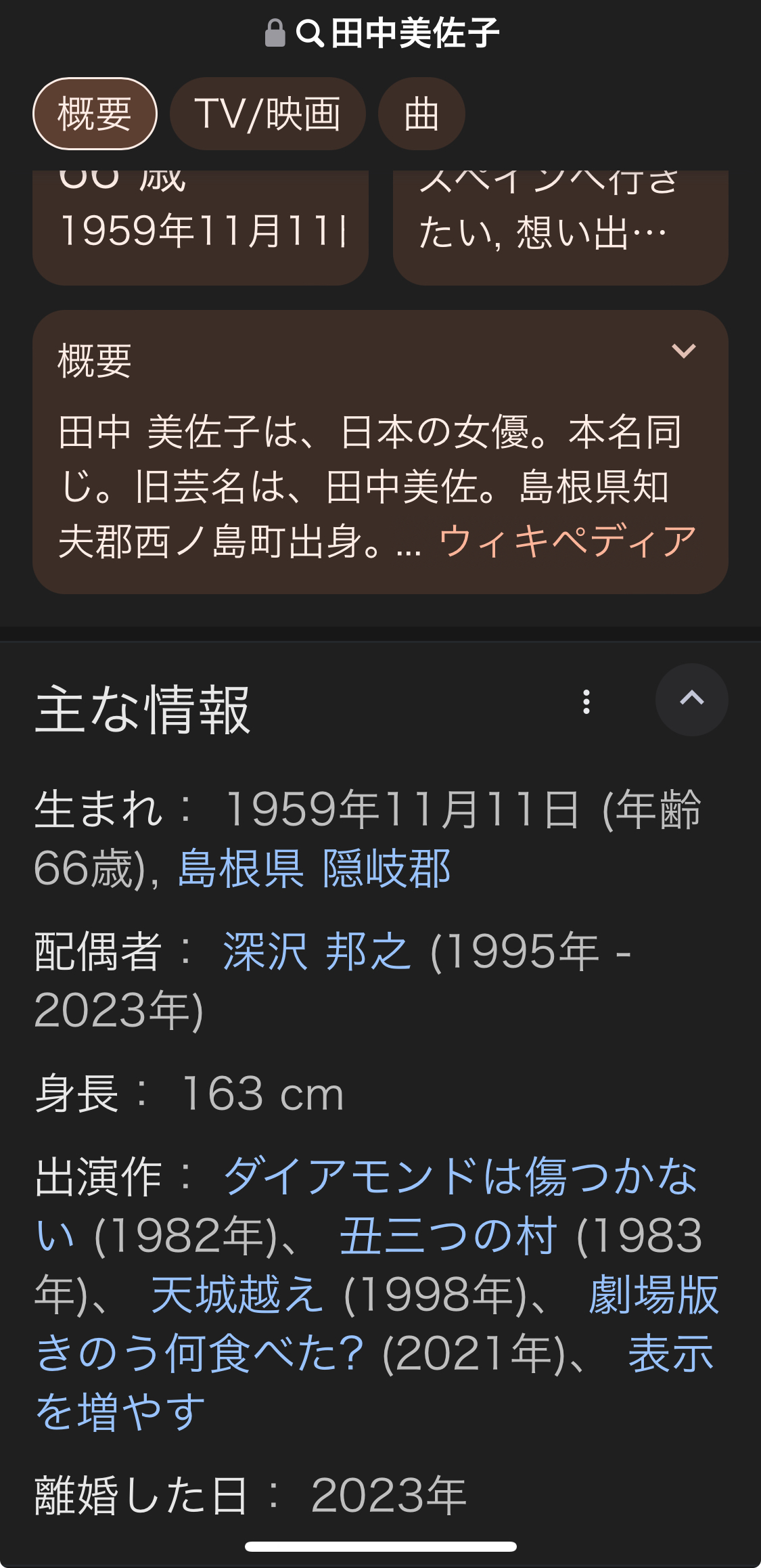The height and width of the screenshot is (1568, 761).
Task: Open the 島根県 隠岐郡 link
Action: click(x=314, y=869)
